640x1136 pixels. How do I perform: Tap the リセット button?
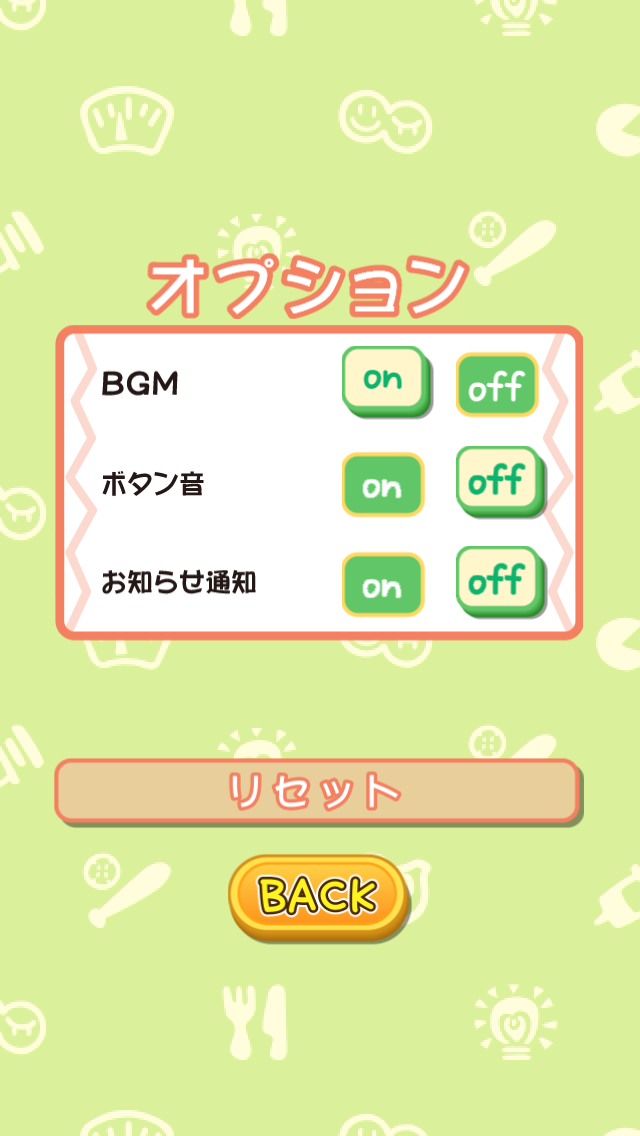coord(318,791)
